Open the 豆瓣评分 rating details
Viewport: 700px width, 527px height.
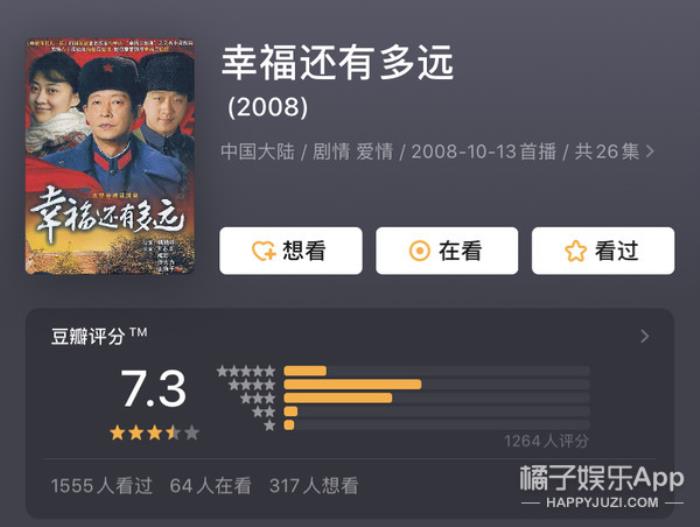(645, 336)
